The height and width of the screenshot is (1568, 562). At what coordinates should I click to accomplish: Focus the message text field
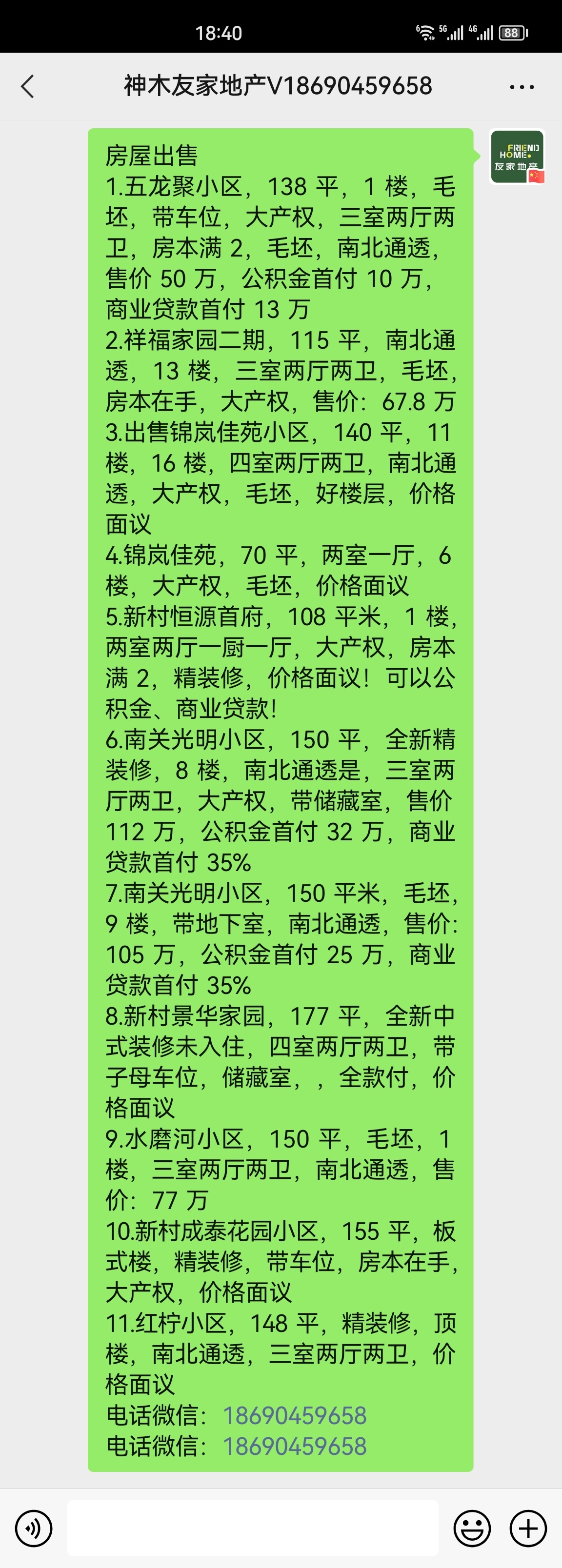pos(253,1527)
